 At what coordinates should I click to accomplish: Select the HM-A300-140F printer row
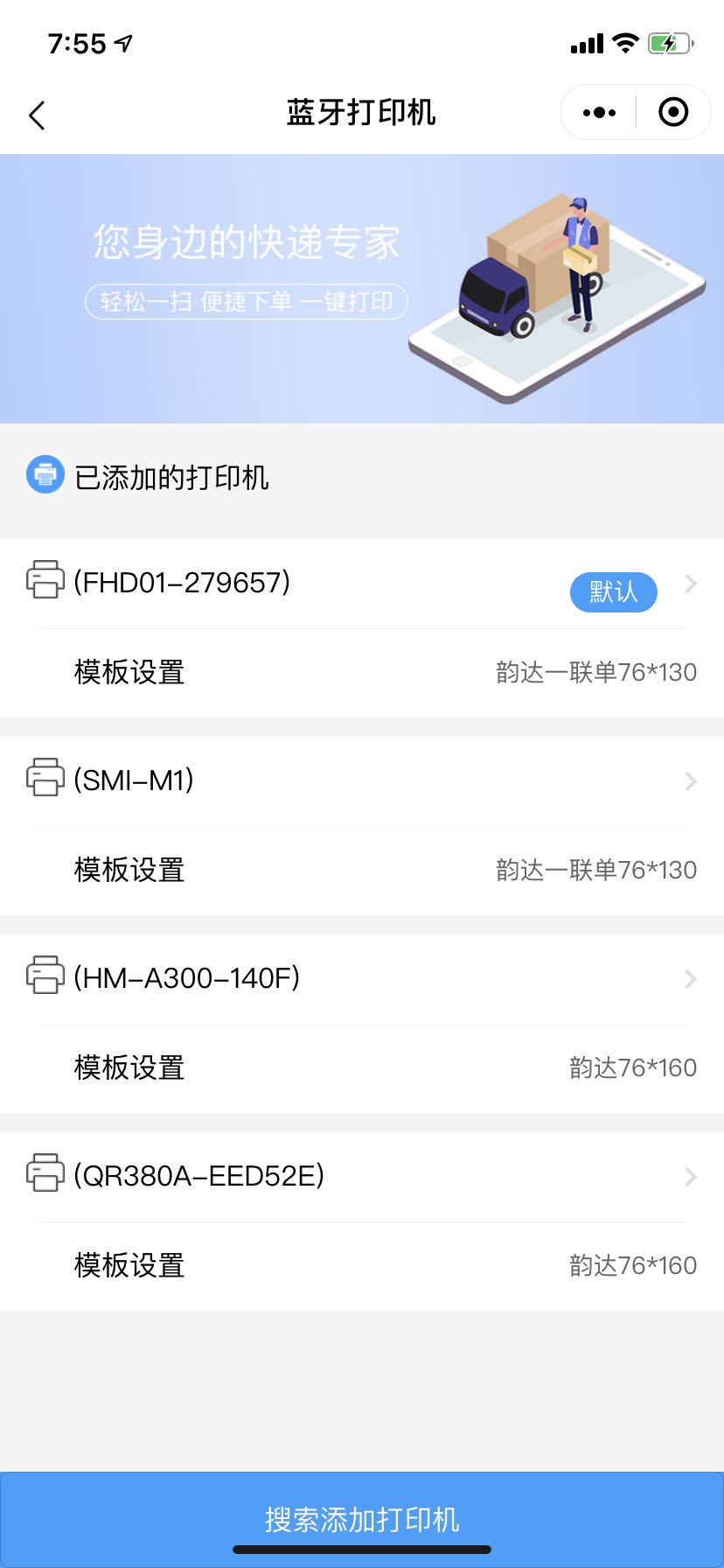362,979
